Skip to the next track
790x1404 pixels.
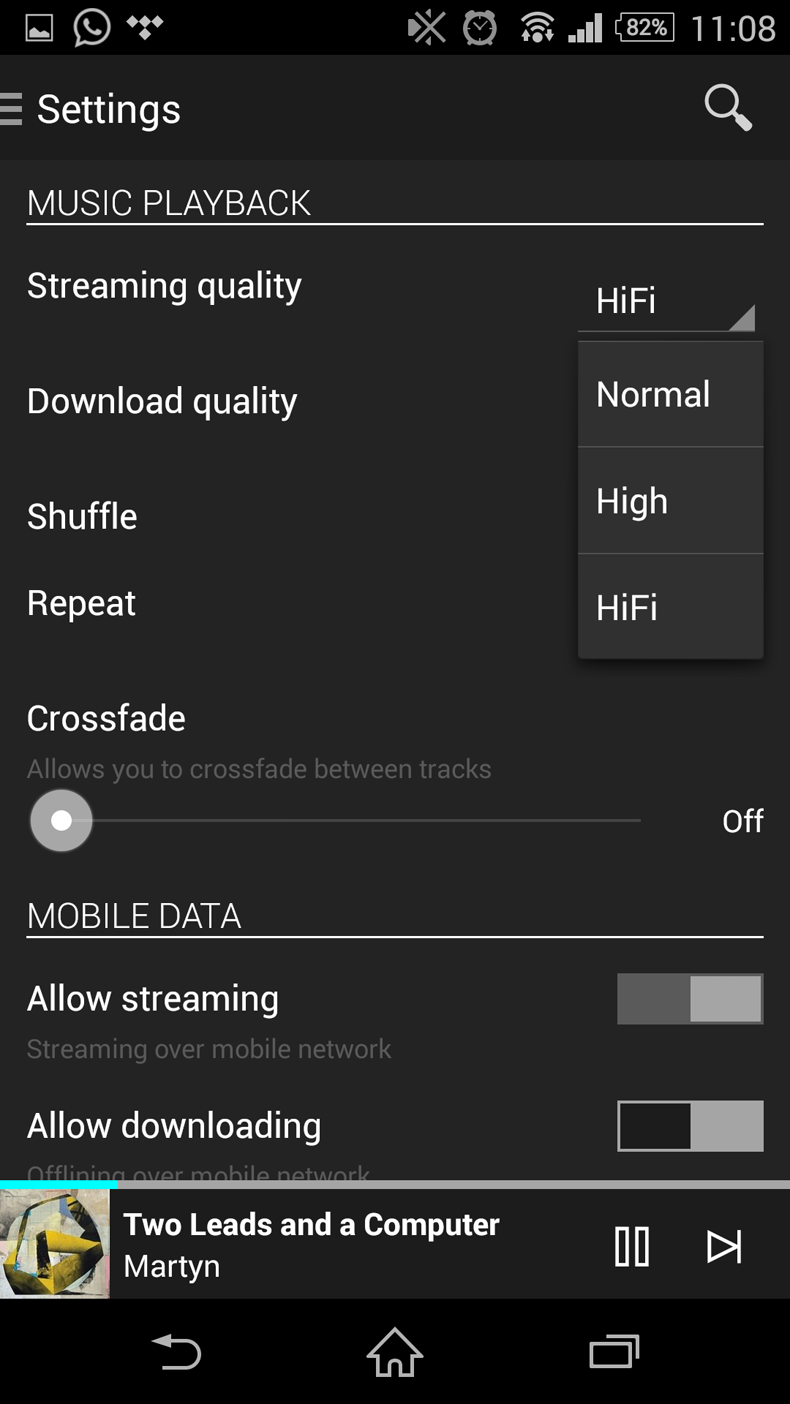click(x=723, y=1246)
